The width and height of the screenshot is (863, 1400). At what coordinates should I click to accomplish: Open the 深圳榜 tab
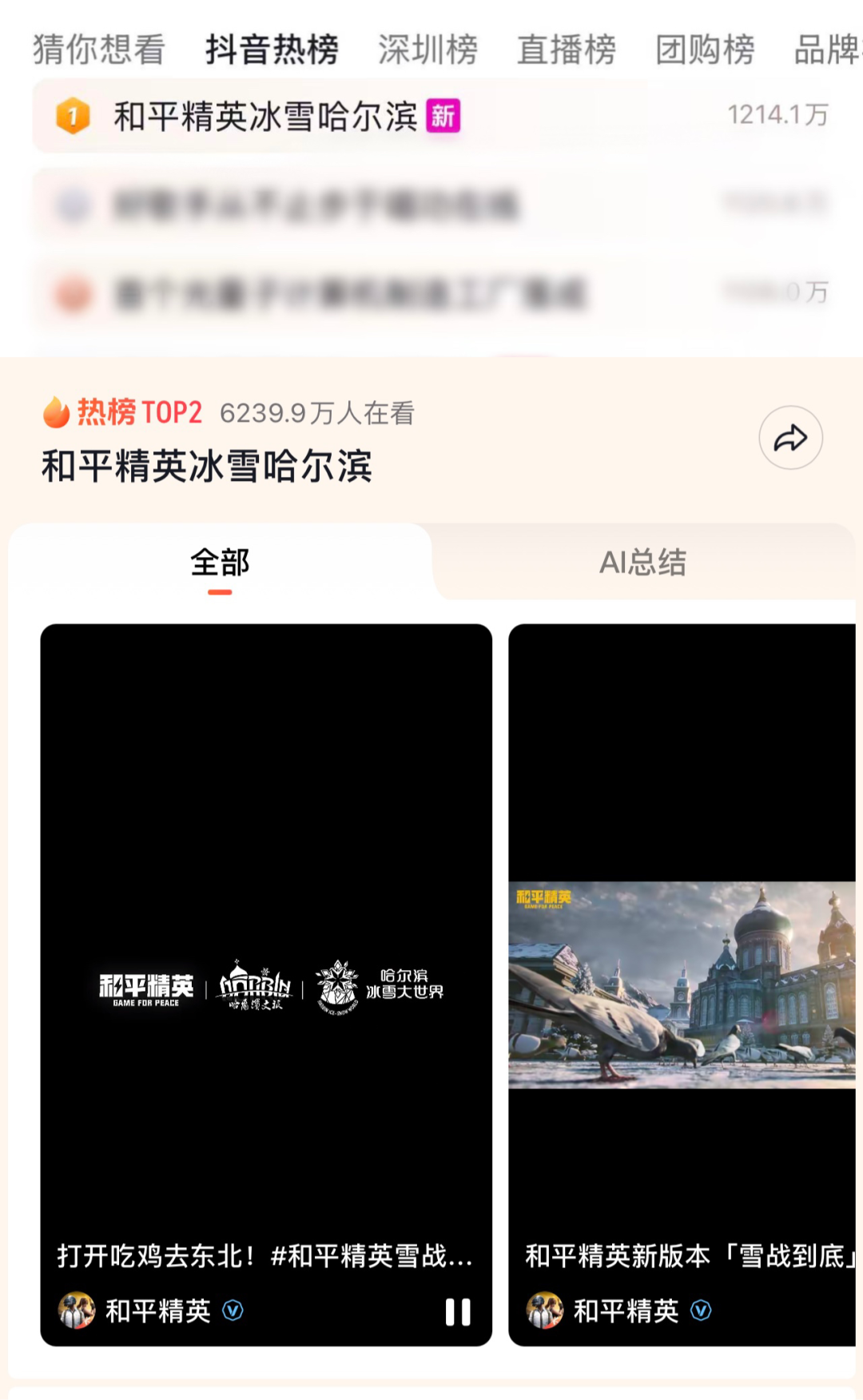pyautogui.click(x=428, y=50)
